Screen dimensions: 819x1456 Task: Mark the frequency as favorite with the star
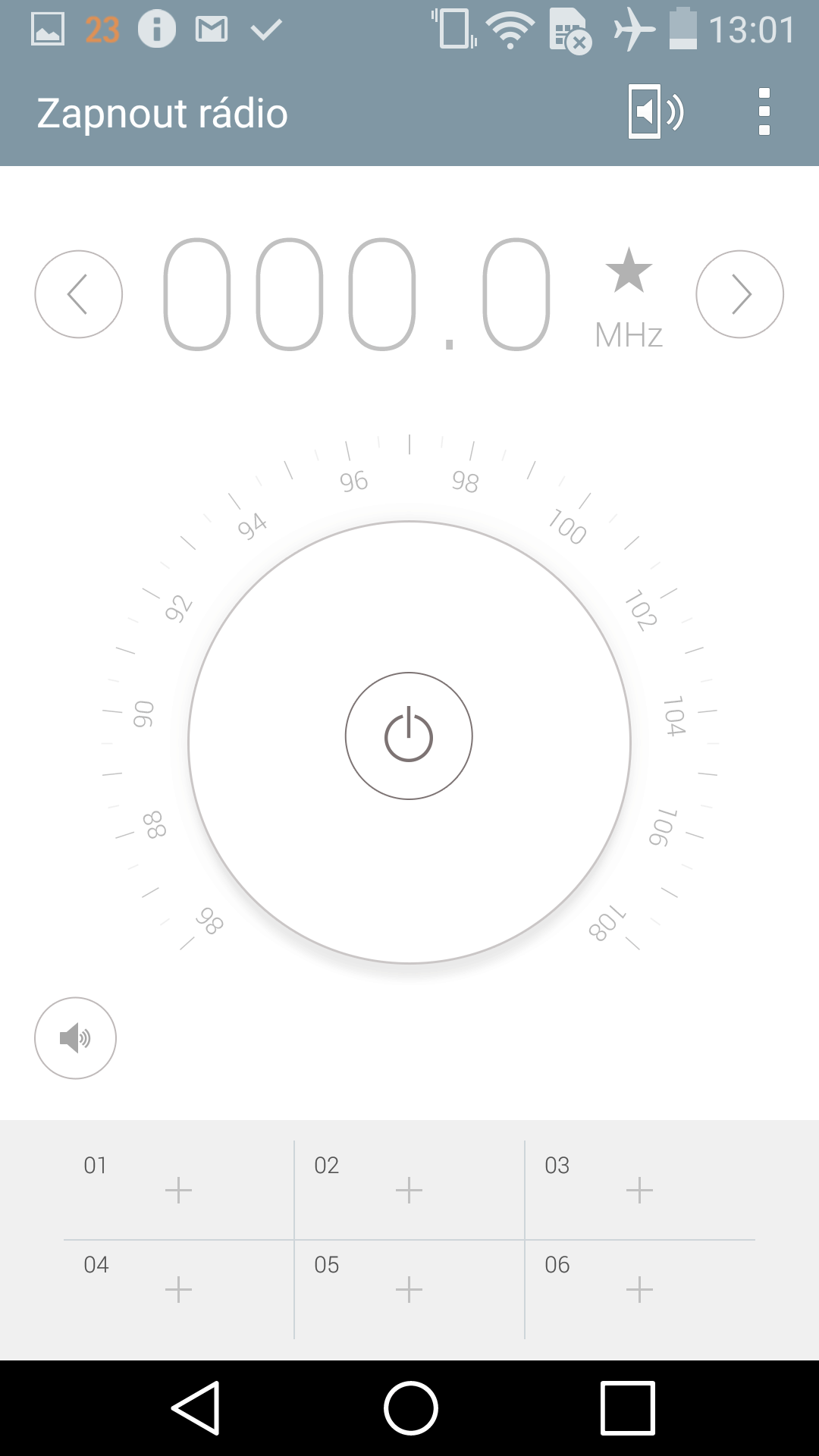click(x=629, y=271)
